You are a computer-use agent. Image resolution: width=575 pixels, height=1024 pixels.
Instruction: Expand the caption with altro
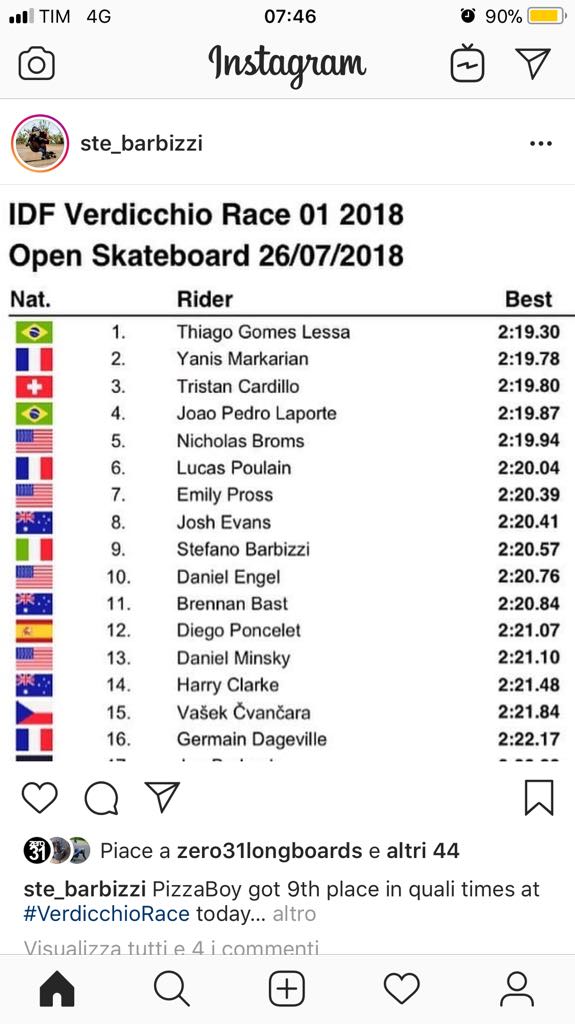[x=294, y=913]
